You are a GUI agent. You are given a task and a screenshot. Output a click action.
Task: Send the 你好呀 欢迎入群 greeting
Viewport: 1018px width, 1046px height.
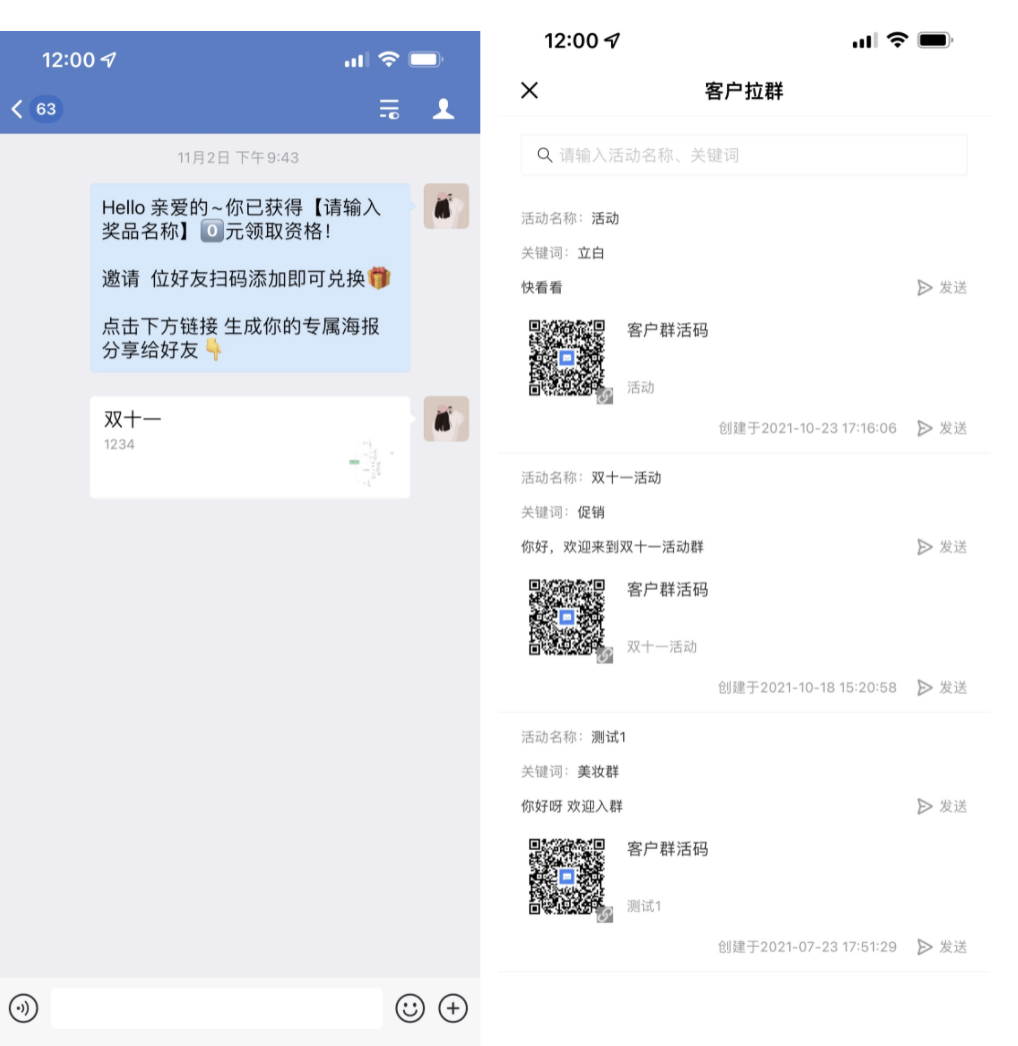click(942, 806)
